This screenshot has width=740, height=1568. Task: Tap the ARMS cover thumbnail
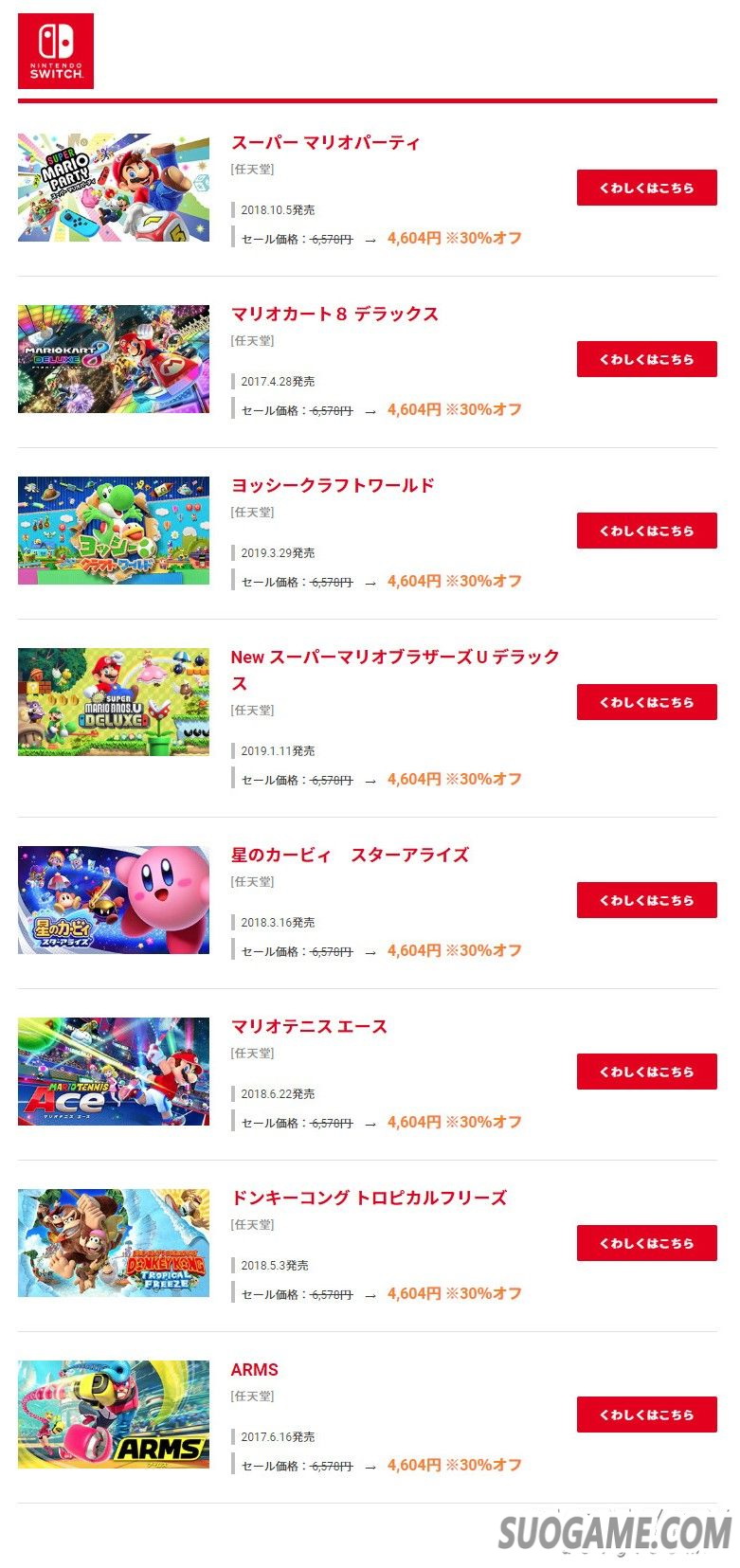pos(114,1415)
